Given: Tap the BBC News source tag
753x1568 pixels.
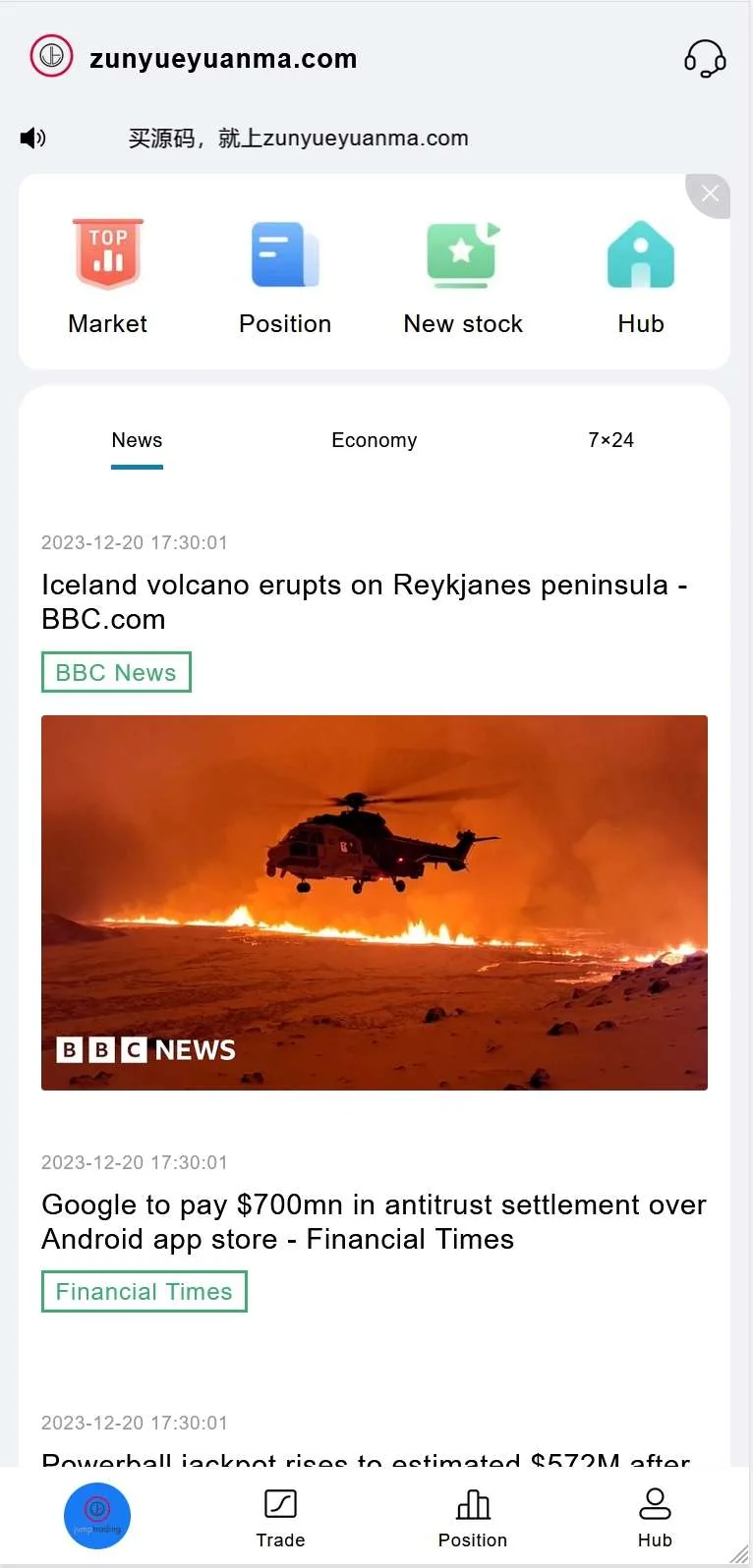Looking at the screenshot, I should 116,672.
